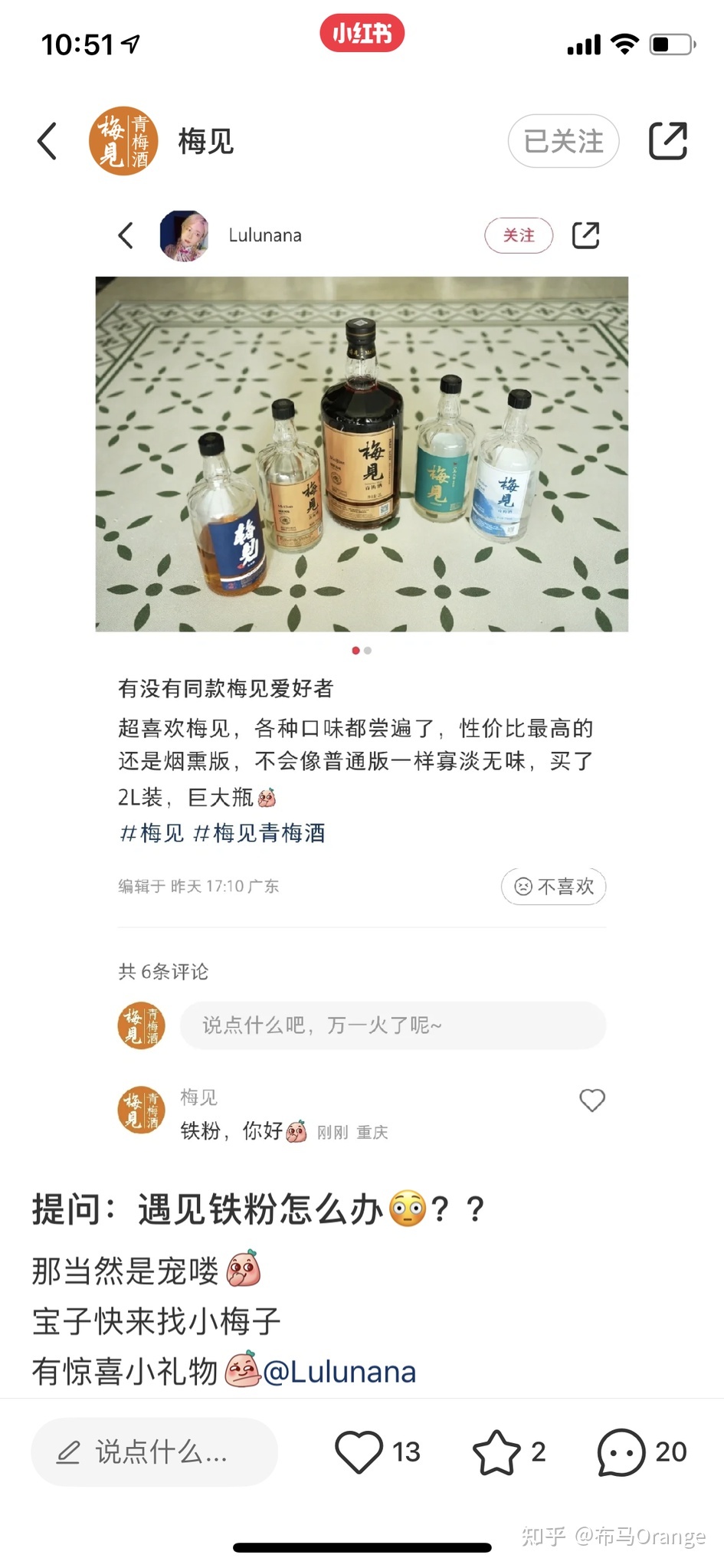Like the 梅见 comment with the heart toggle
This screenshot has width=724, height=1568.
coord(591,1101)
